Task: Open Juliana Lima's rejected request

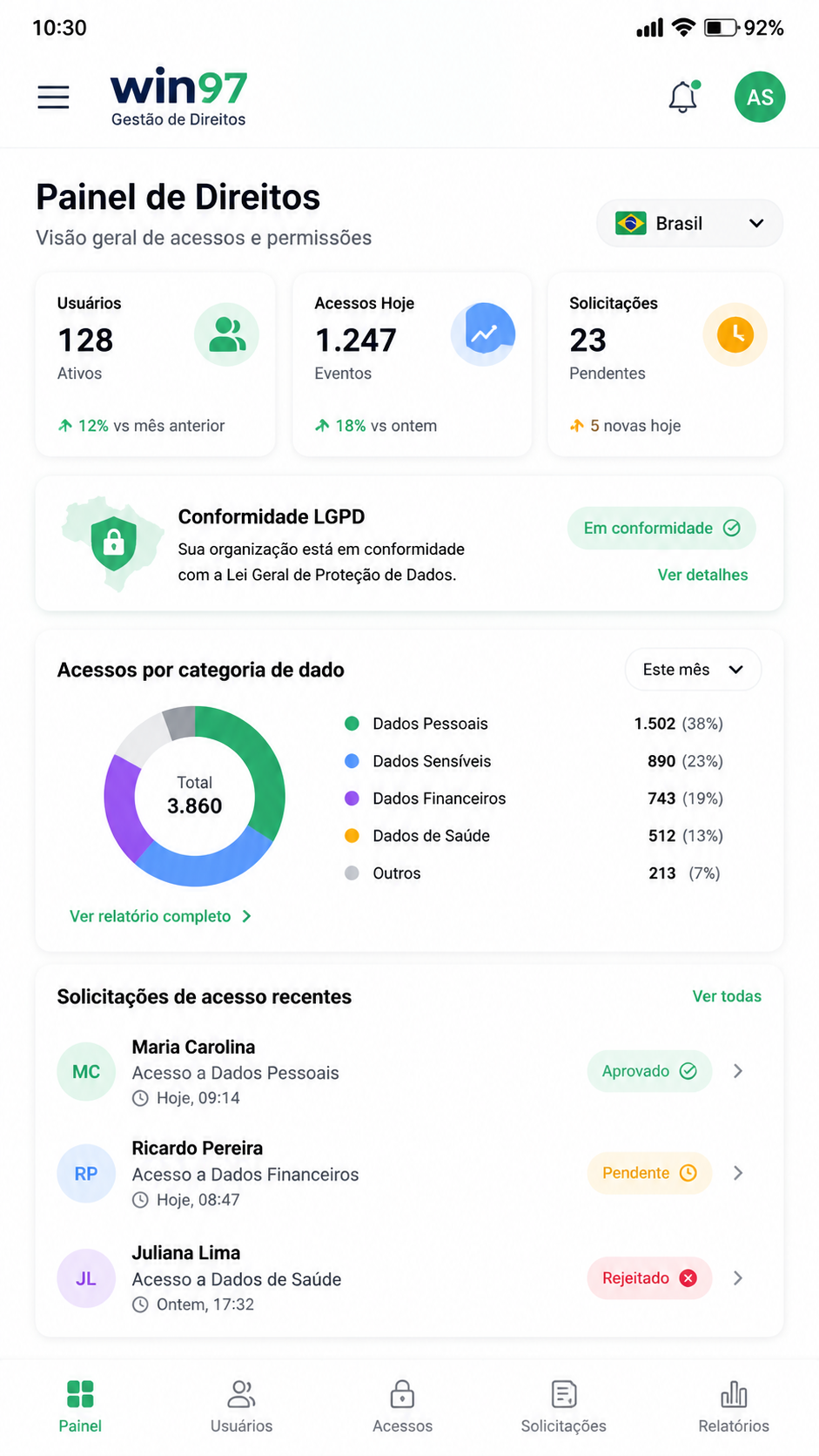Action: click(x=409, y=1278)
